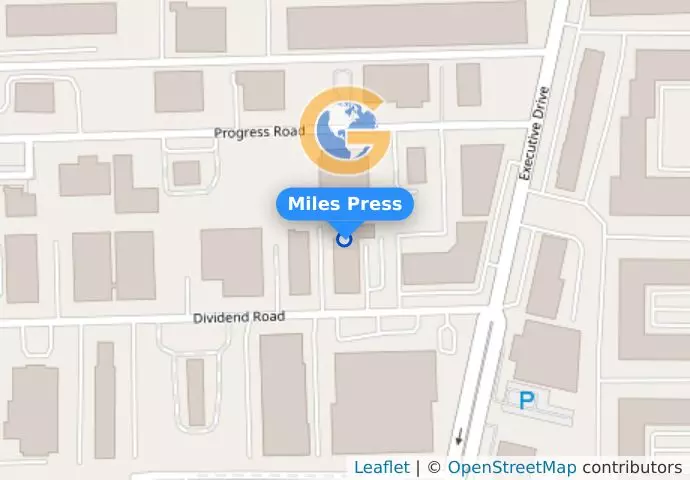Open the OpenStreetMap contributors link
This screenshot has height=480, width=690.
coord(511,467)
